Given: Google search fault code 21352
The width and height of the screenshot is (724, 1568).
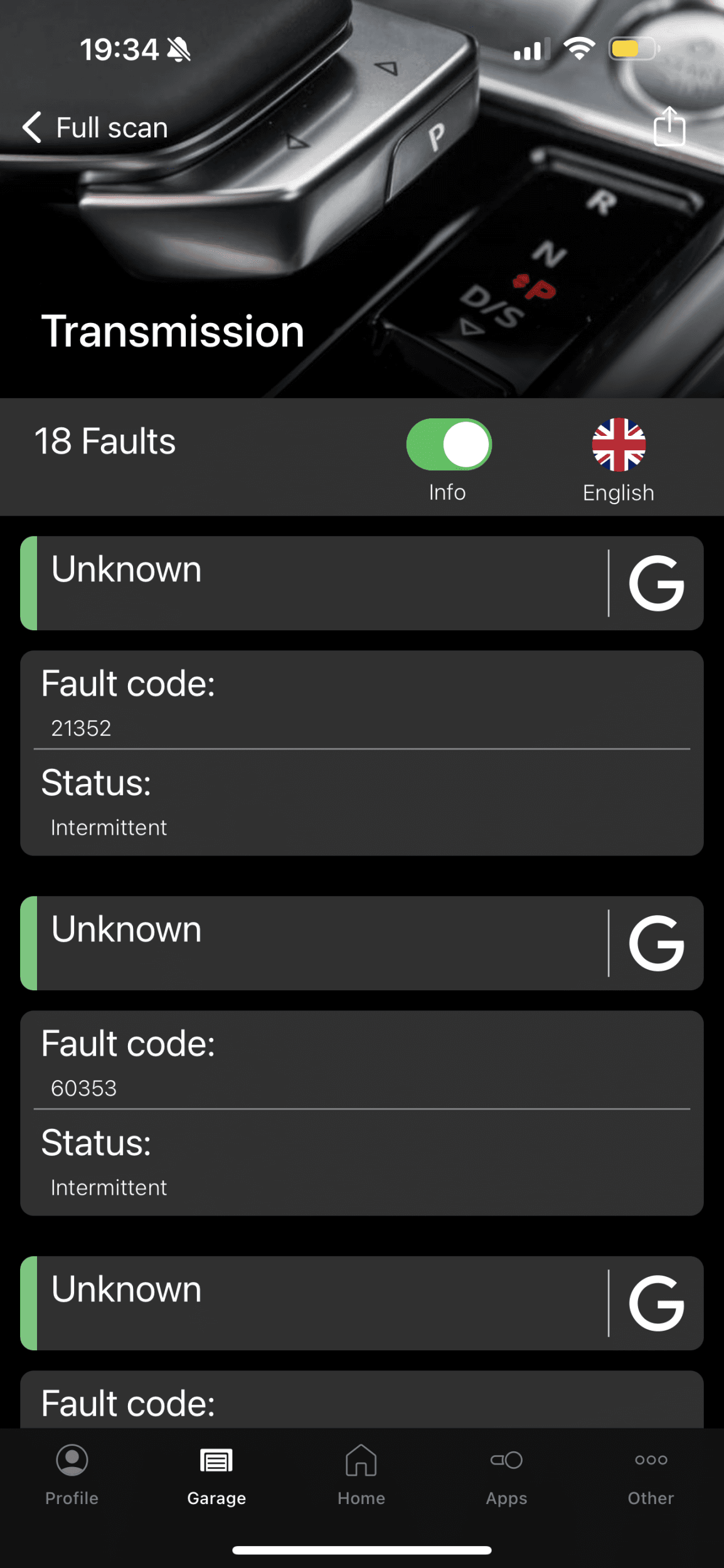Looking at the screenshot, I should coord(657,583).
